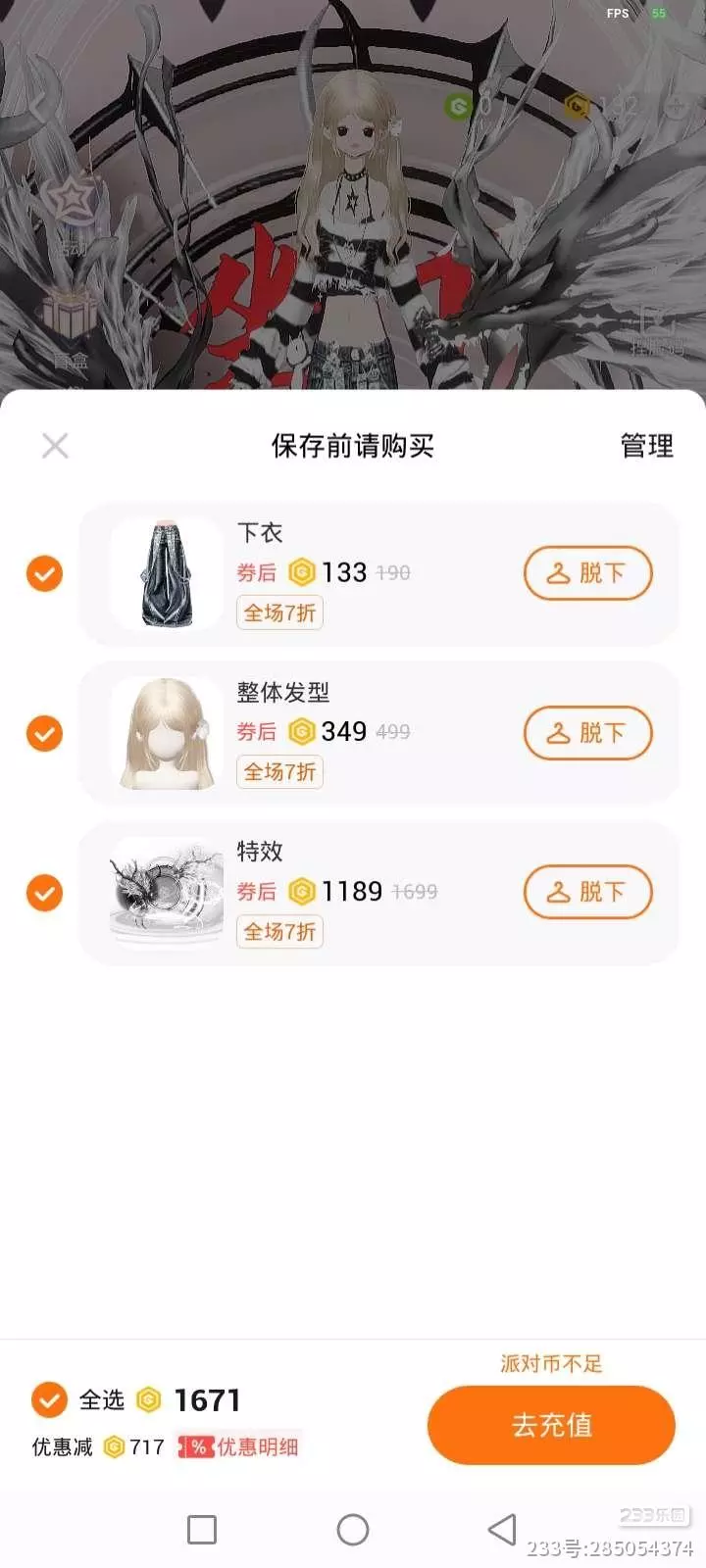Return to the home screen

click(x=353, y=1530)
